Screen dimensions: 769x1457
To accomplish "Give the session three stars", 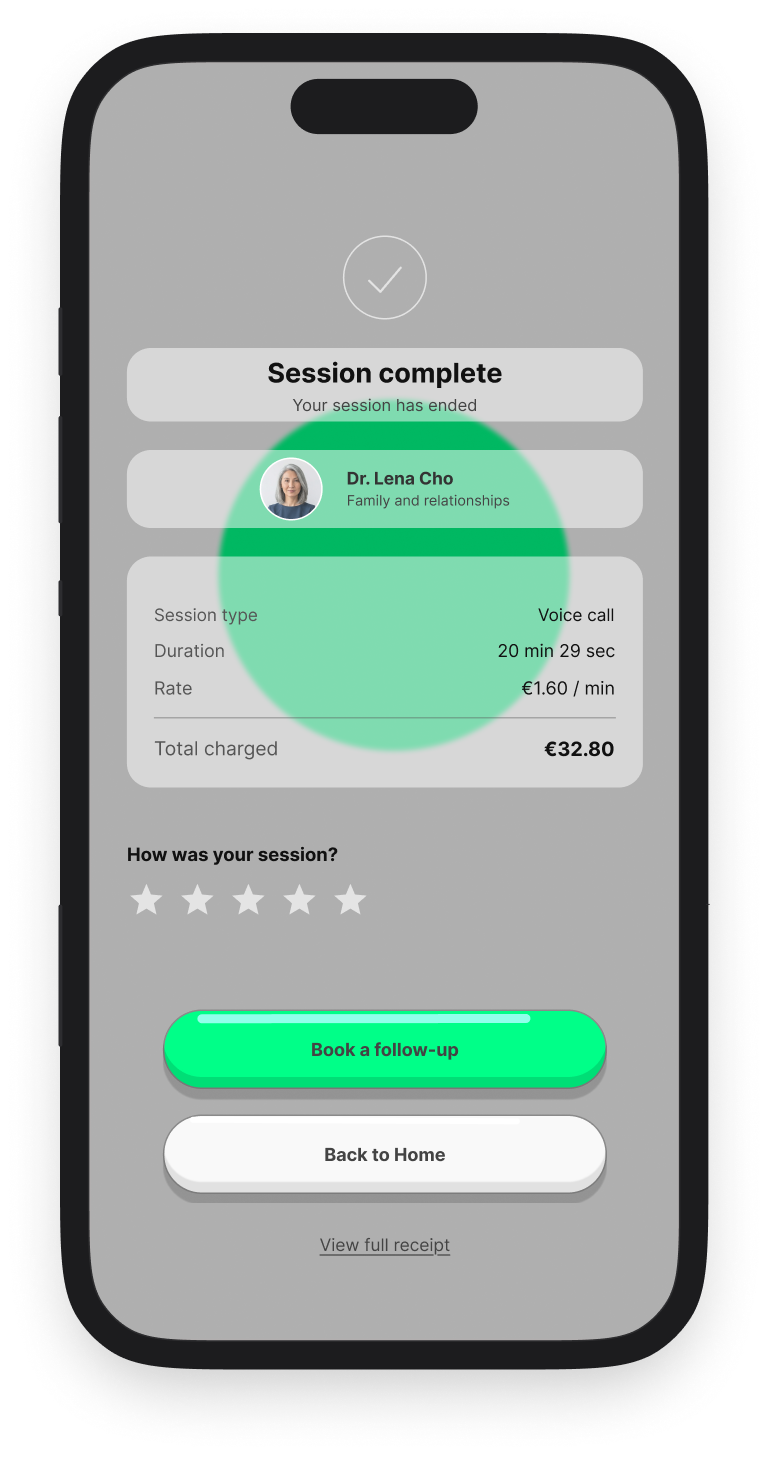I will point(248,900).
